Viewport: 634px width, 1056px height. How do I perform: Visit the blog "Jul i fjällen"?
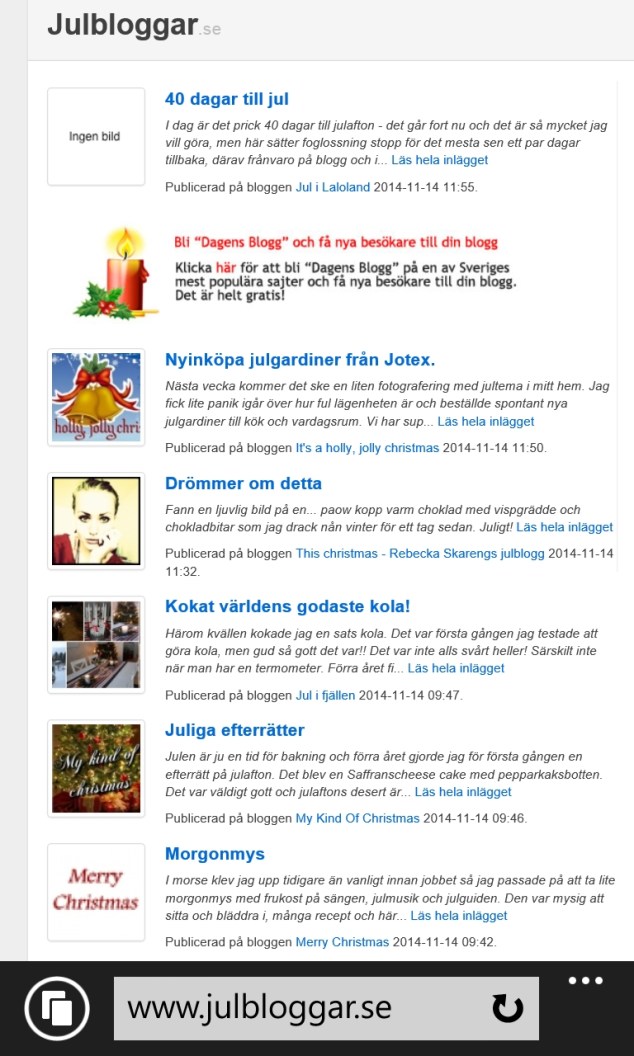pyautogui.click(x=325, y=695)
